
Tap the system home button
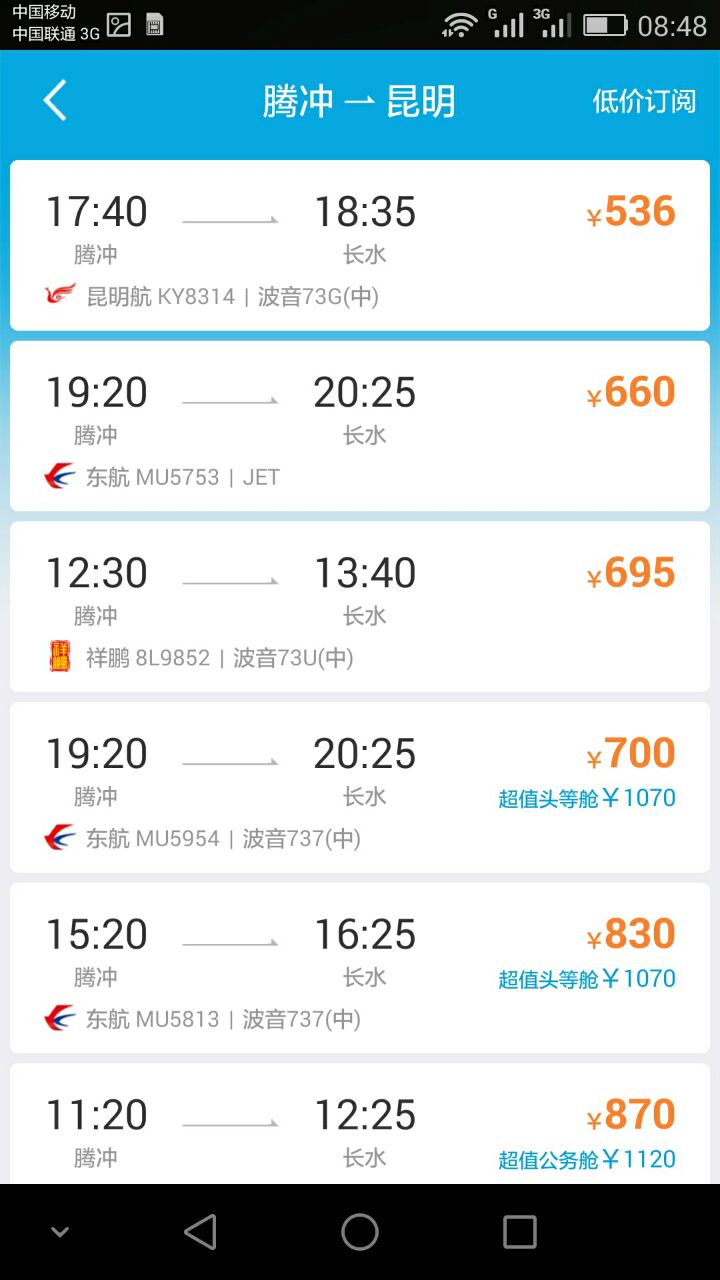(360, 1232)
